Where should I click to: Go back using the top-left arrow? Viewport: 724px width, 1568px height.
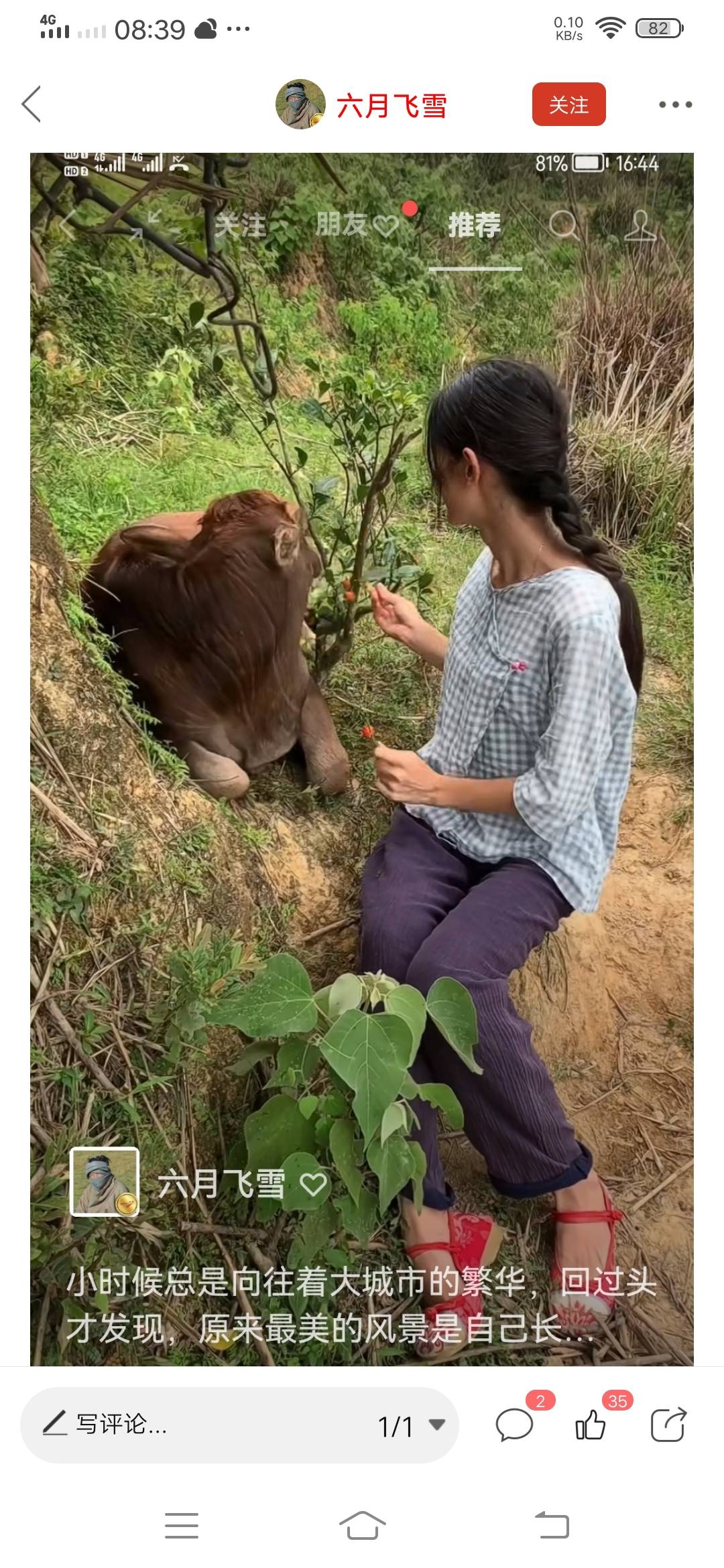click(32, 105)
